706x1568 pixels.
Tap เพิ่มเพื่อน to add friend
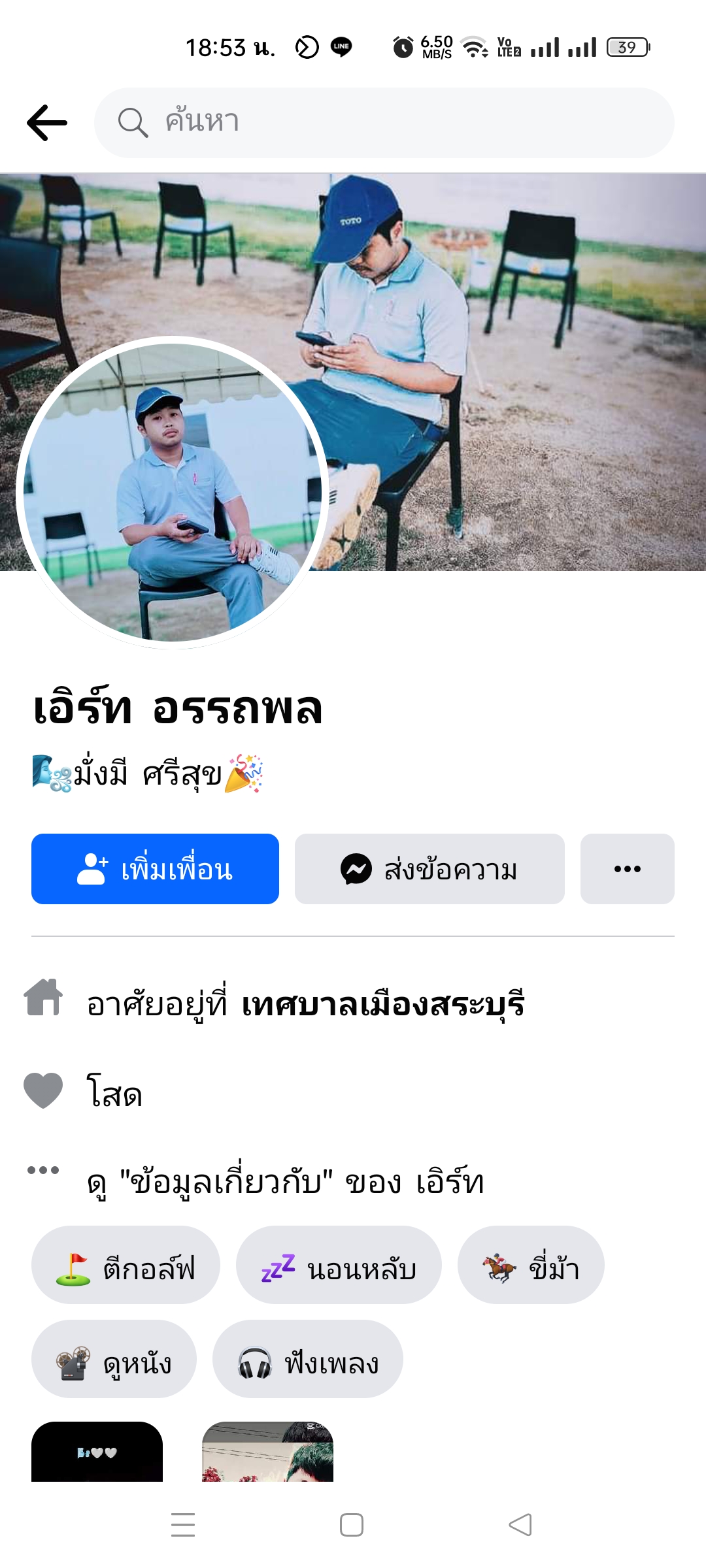click(x=155, y=869)
